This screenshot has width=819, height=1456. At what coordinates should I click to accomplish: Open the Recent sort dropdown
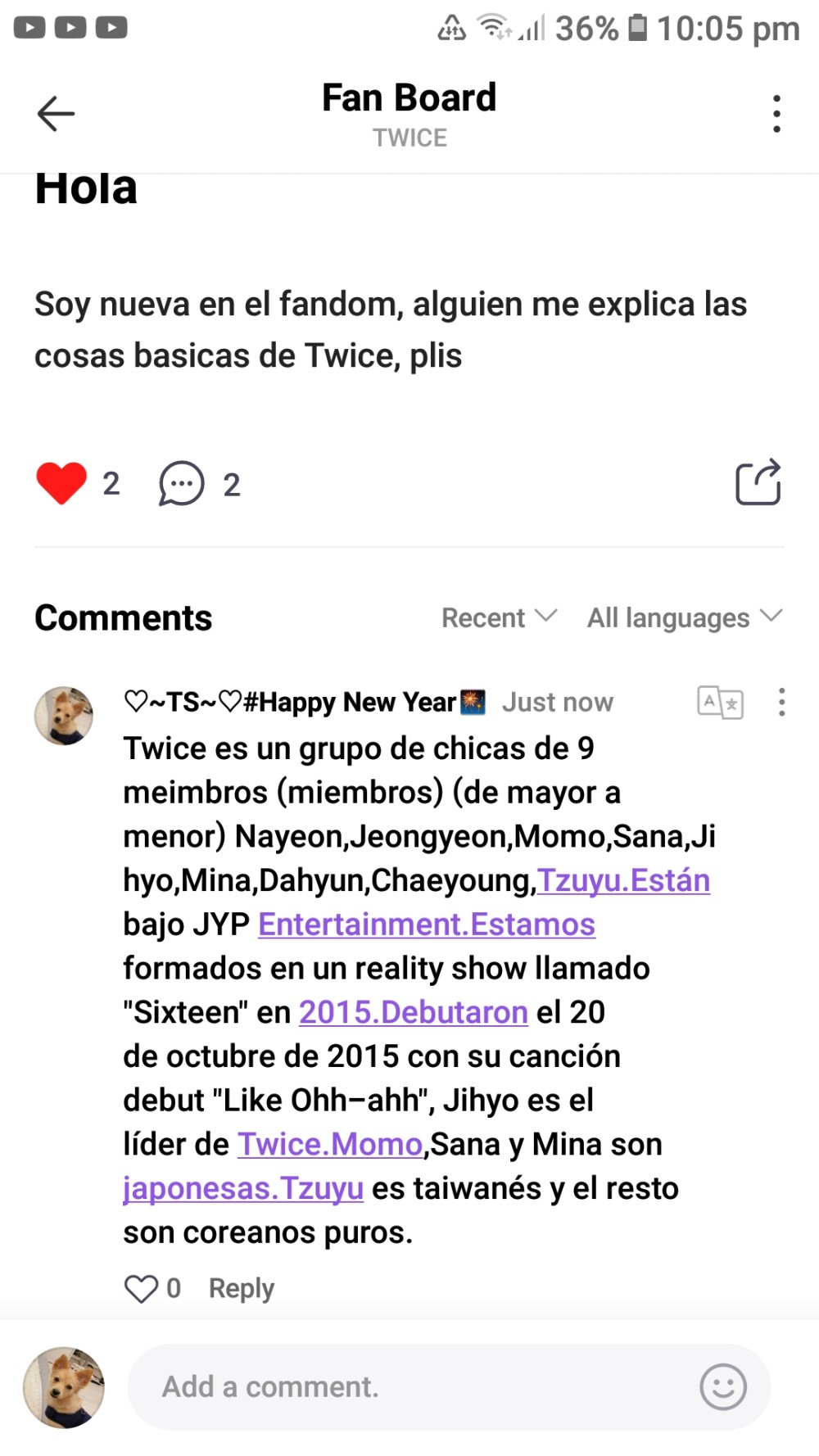point(499,617)
